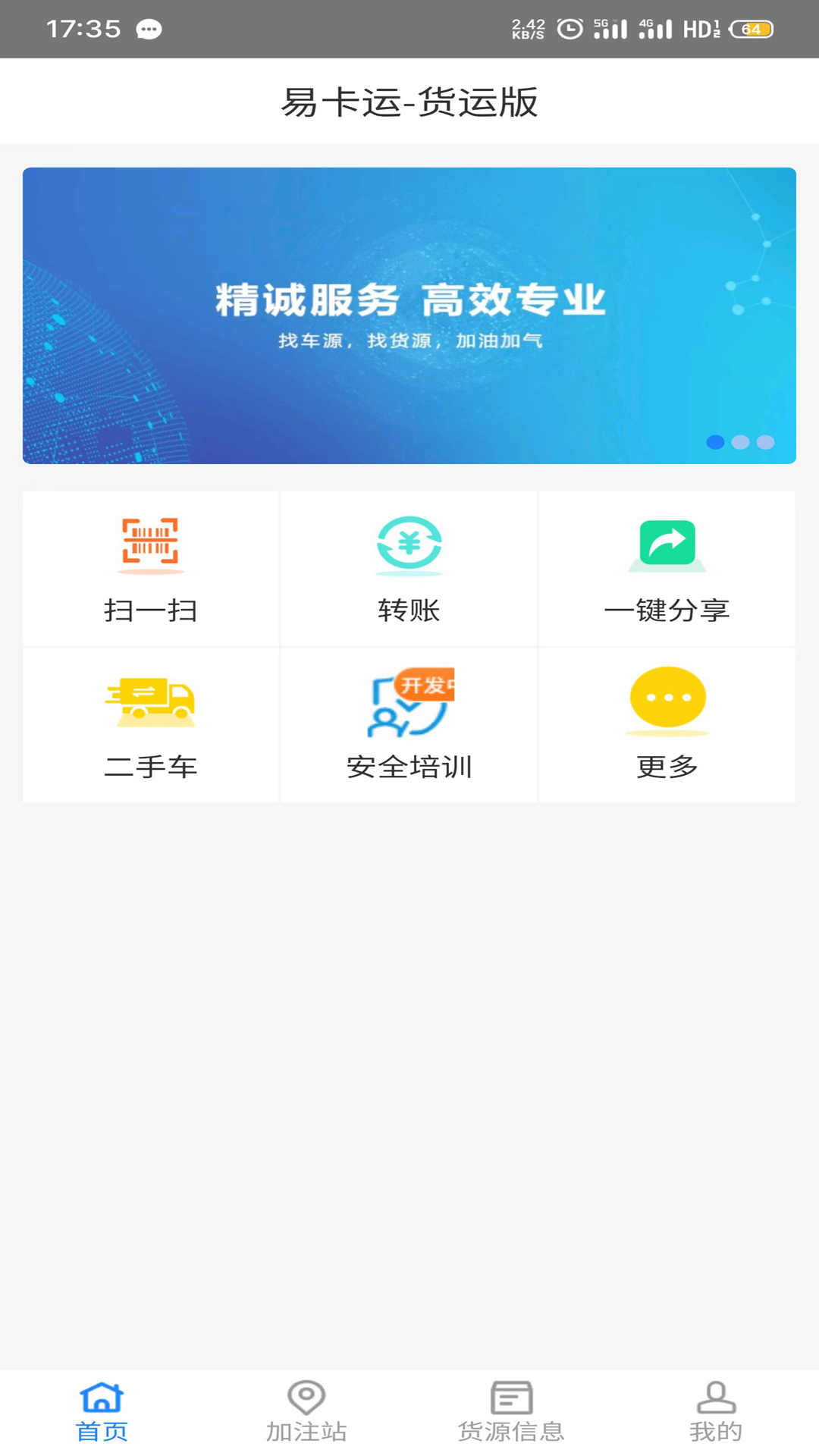
Task: Switch to the 货源信息 tab
Action: 511,1412
